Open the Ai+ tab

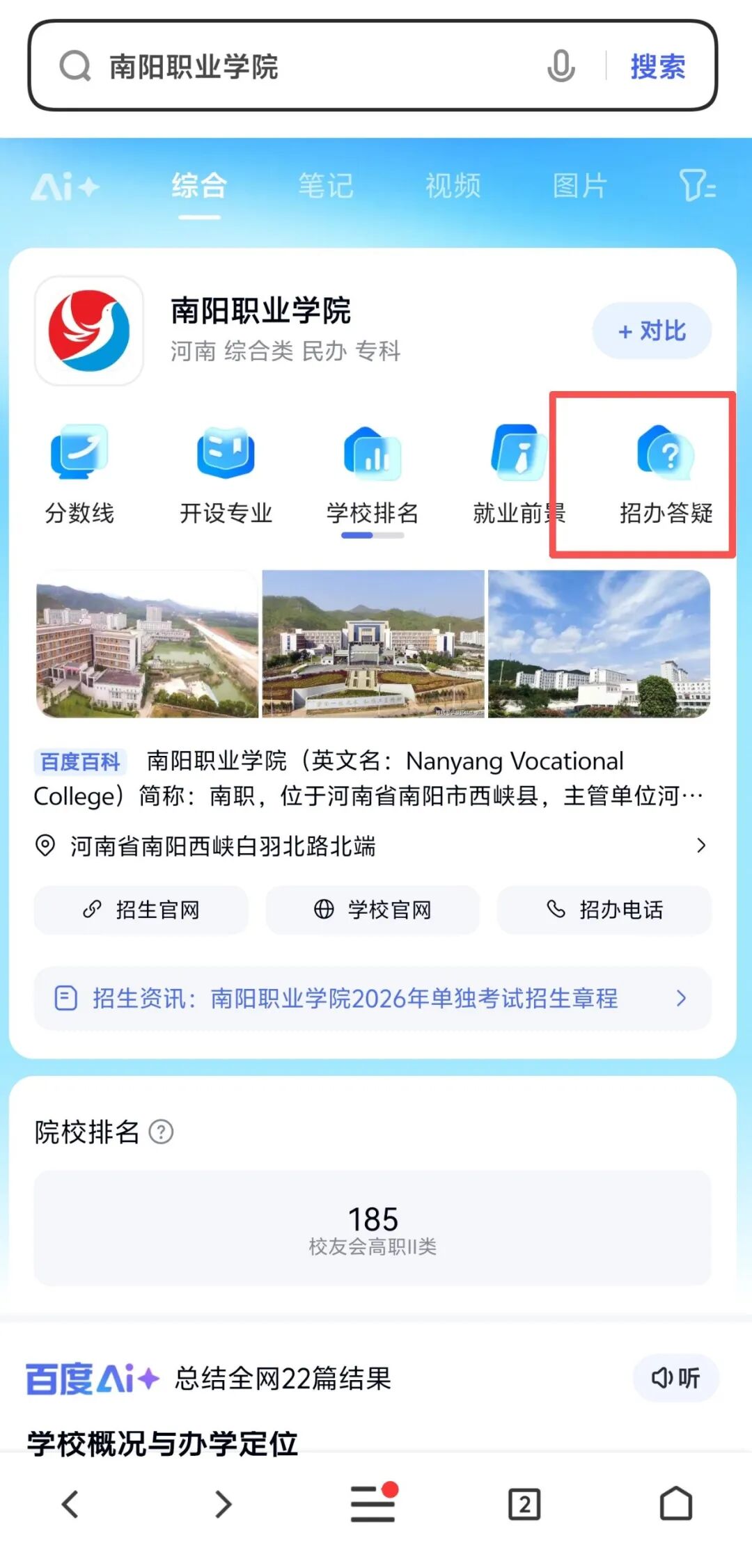click(x=65, y=187)
